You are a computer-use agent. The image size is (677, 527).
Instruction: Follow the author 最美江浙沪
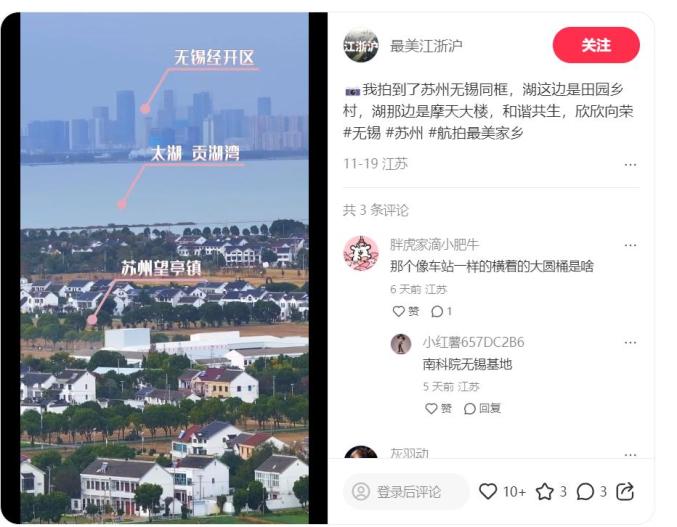pyautogui.click(x=595, y=45)
